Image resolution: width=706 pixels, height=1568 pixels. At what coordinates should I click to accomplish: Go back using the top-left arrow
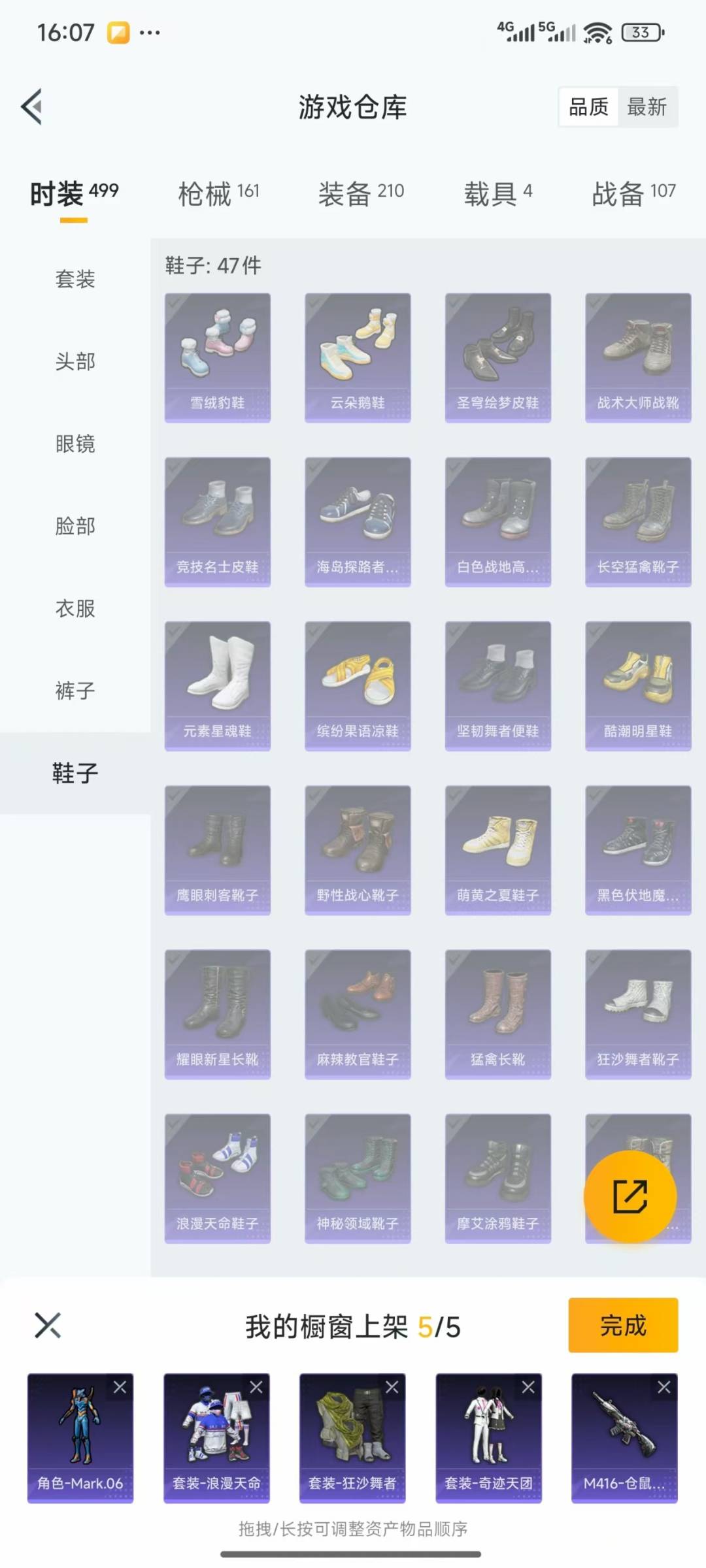tap(31, 106)
